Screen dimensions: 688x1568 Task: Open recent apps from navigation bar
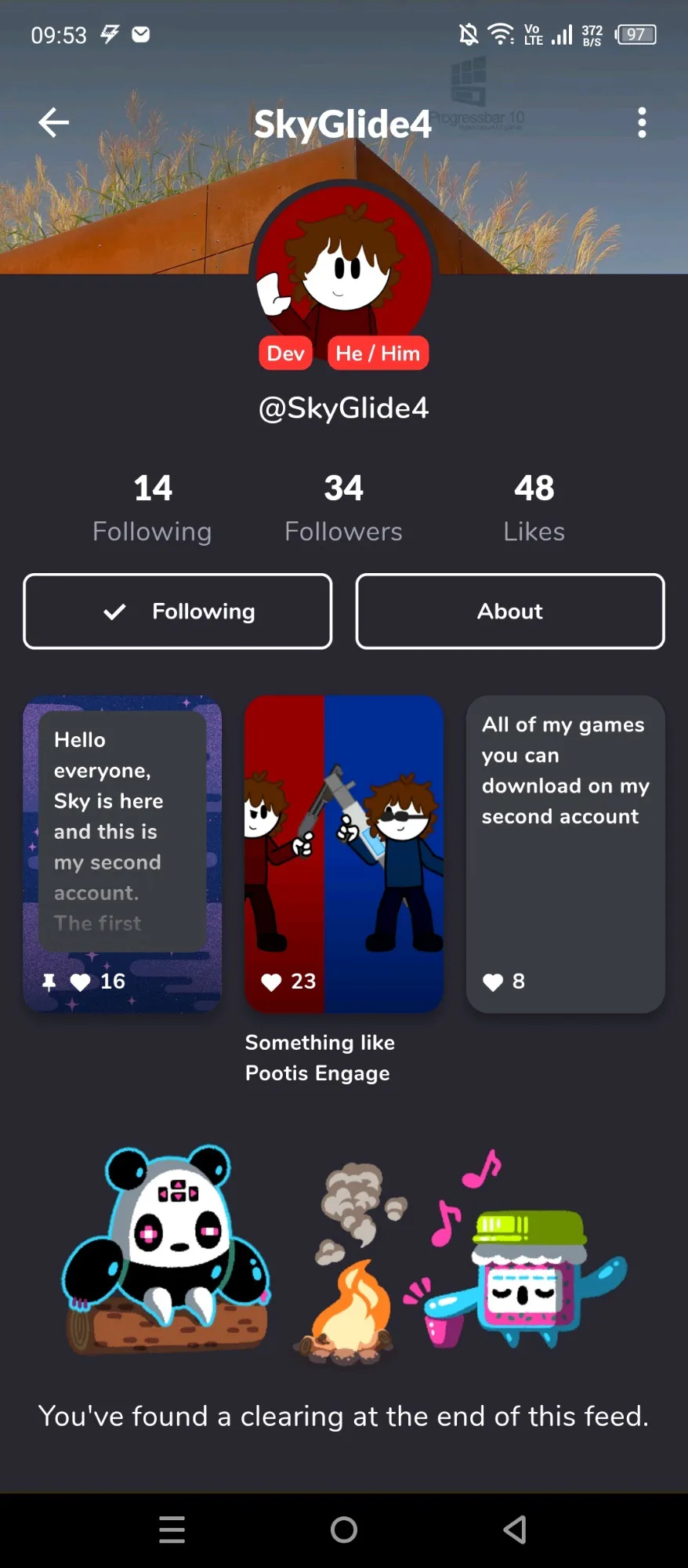(x=172, y=1530)
